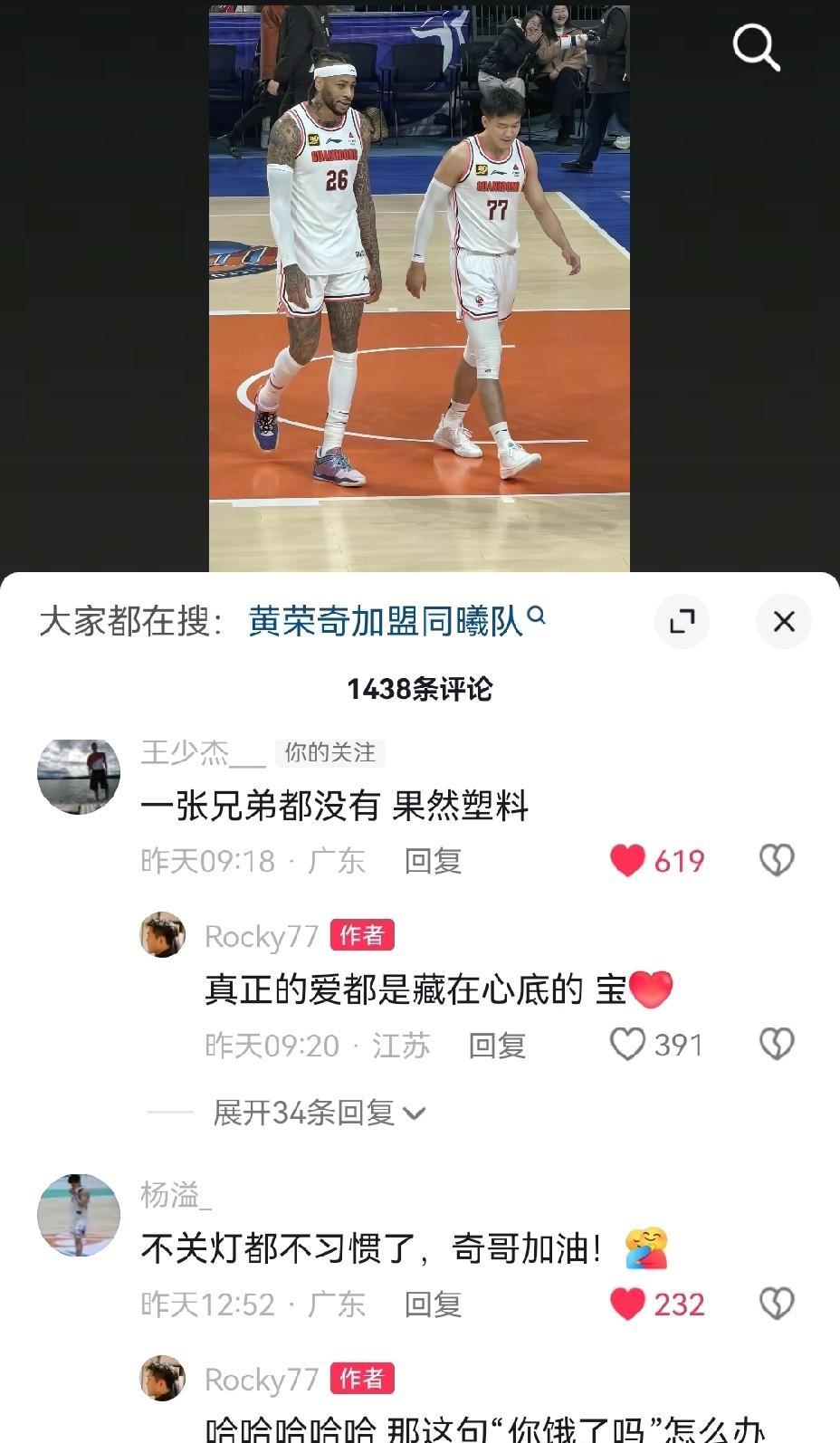Expand comments panel to full screen
Viewport: 840px width, 1443px height.
click(x=682, y=622)
